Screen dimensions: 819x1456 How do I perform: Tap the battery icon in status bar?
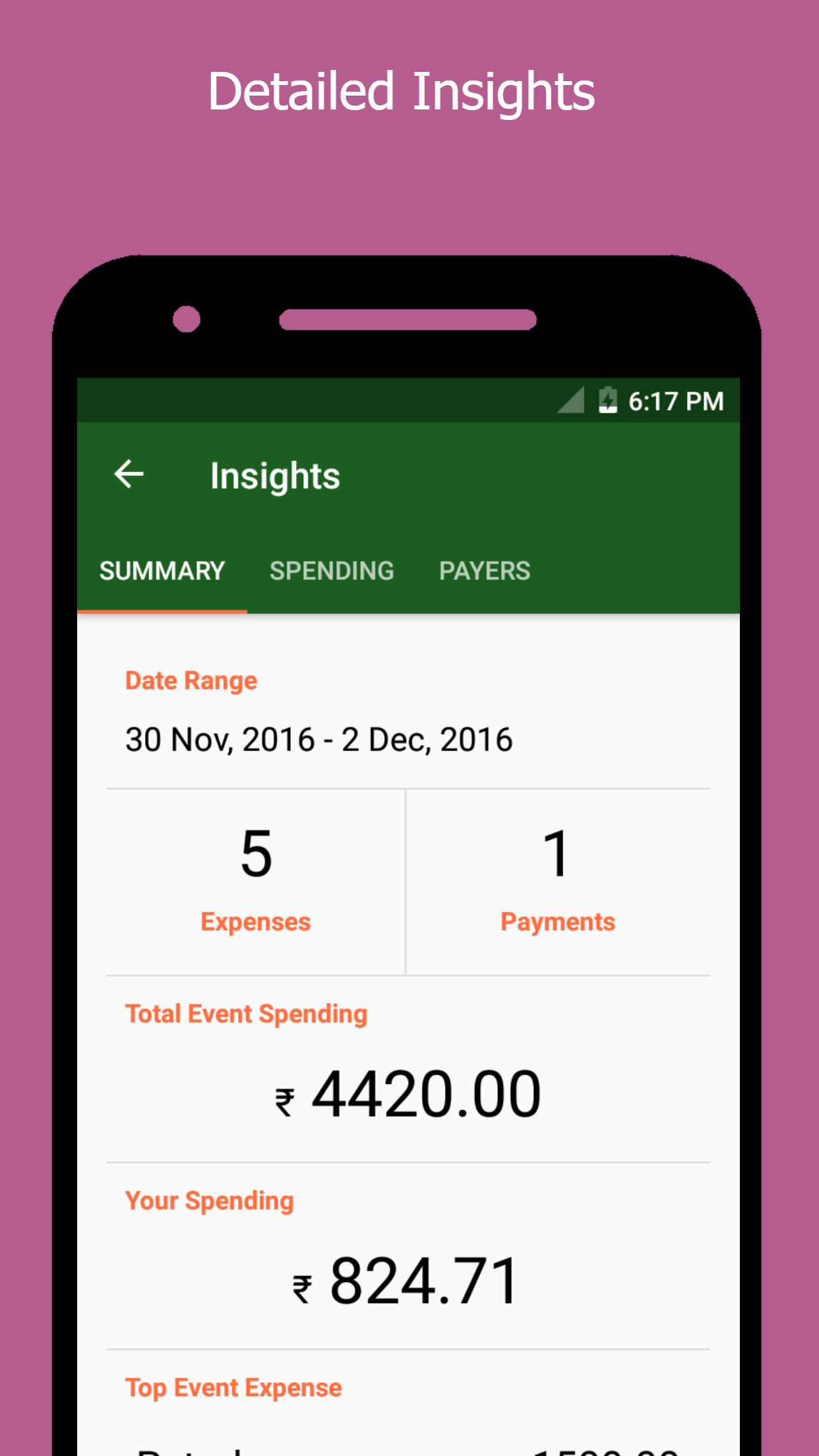(x=607, y=400)
